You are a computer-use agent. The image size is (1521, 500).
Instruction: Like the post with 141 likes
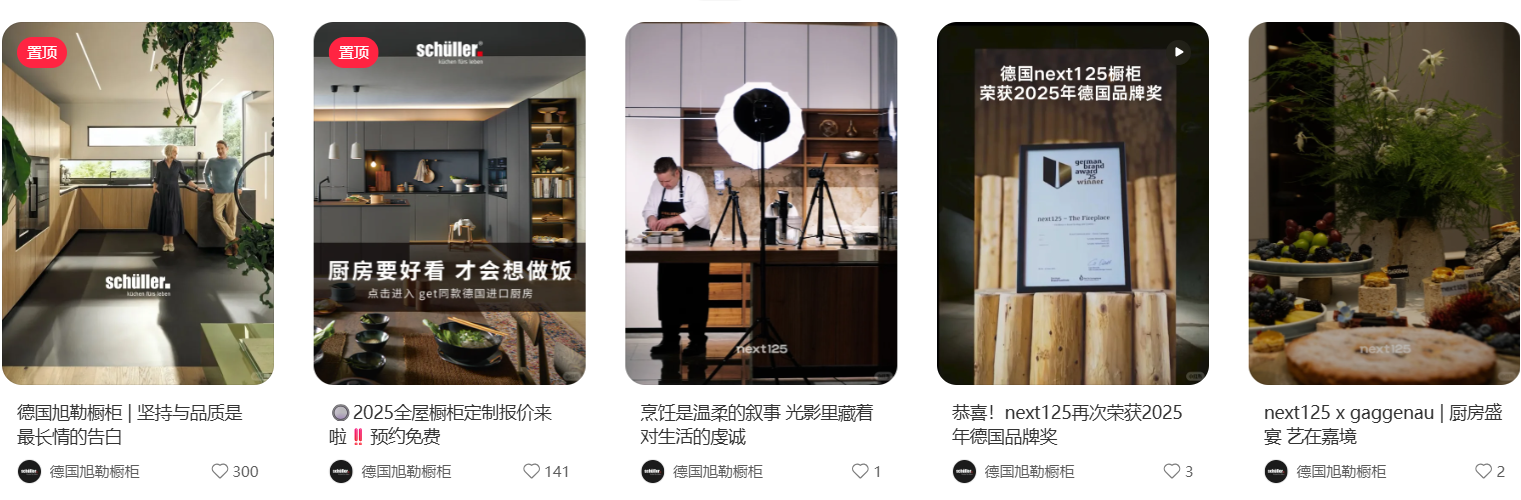532,472
